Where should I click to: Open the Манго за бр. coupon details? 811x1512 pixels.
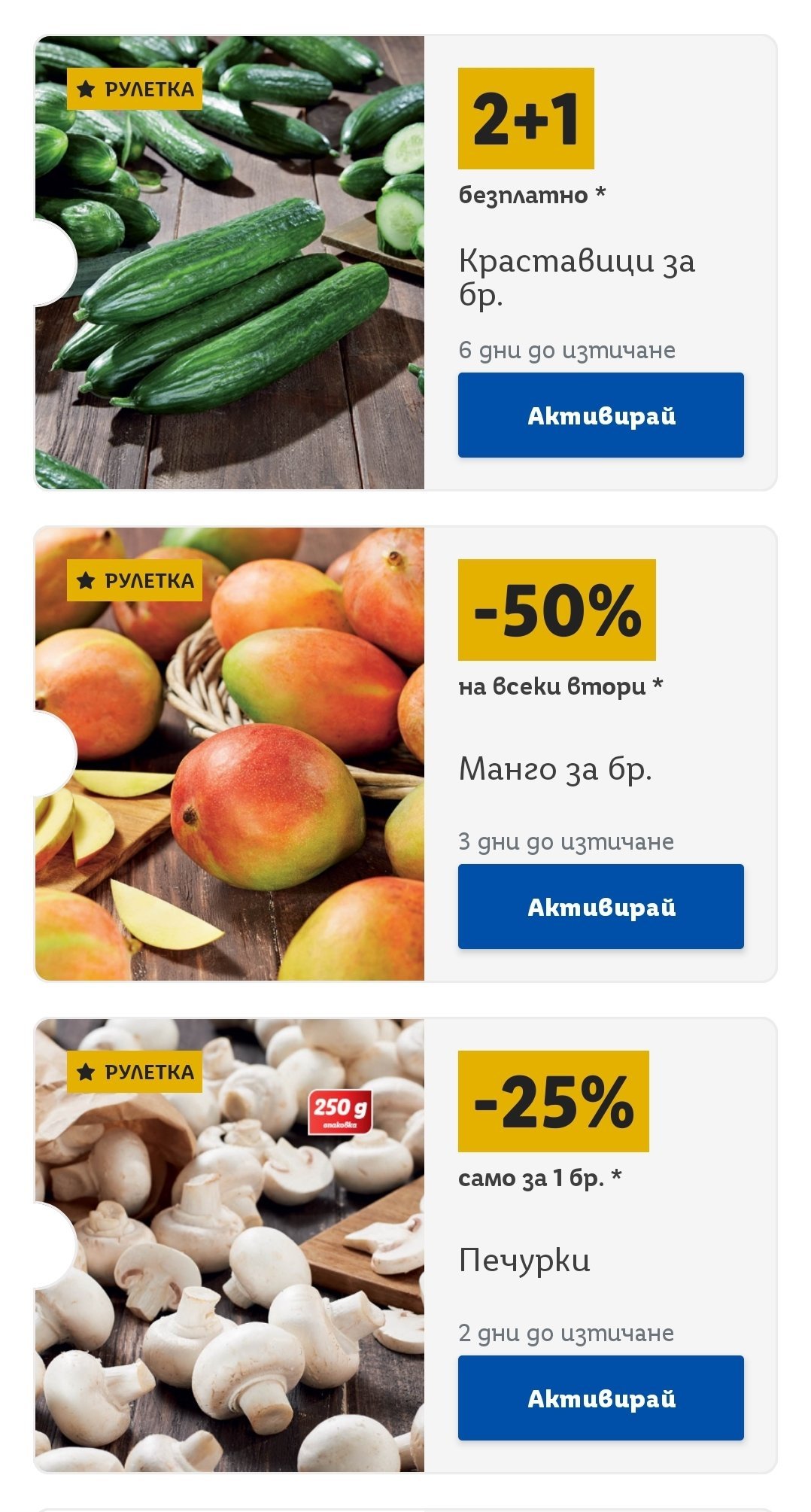(405, 754)
